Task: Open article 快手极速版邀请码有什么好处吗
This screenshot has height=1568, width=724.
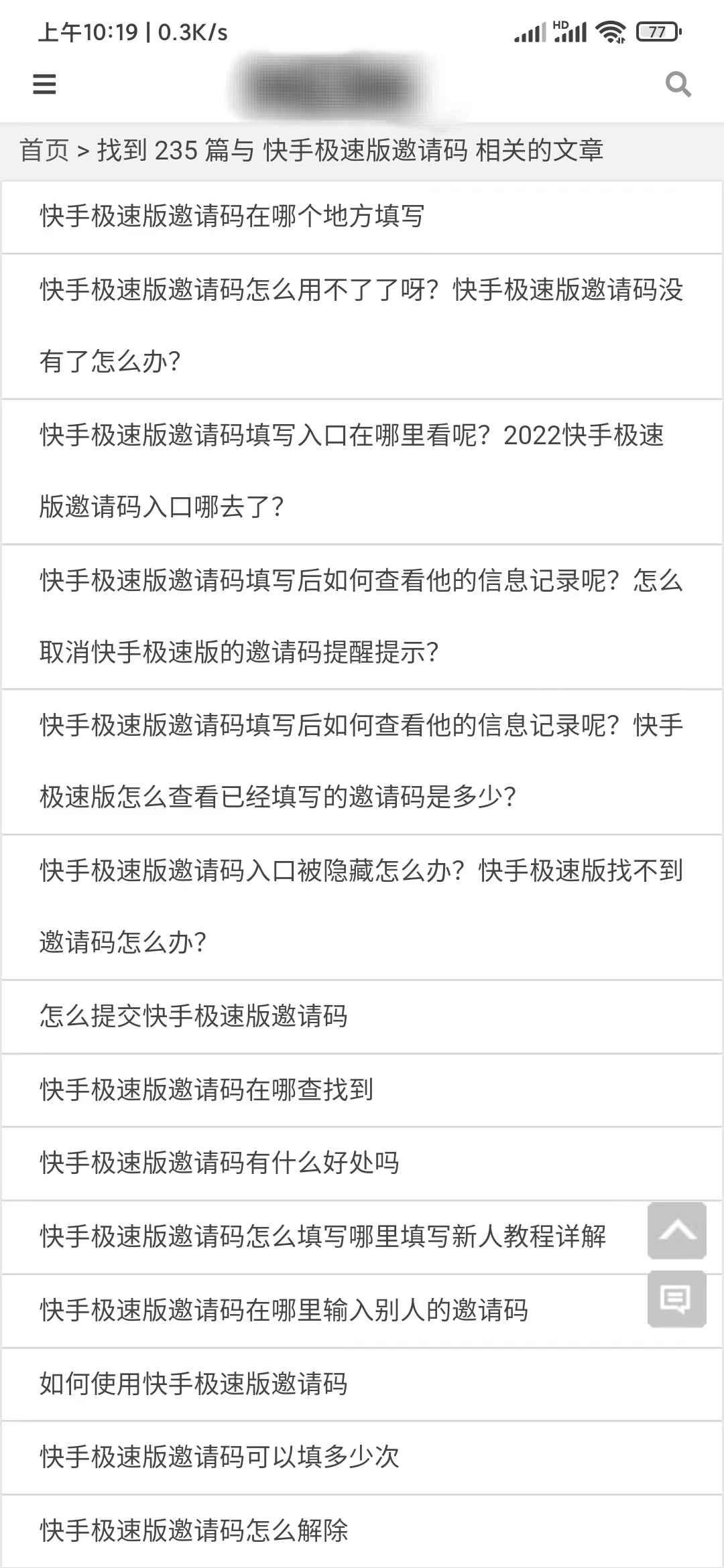Action: click(219, 1164)
